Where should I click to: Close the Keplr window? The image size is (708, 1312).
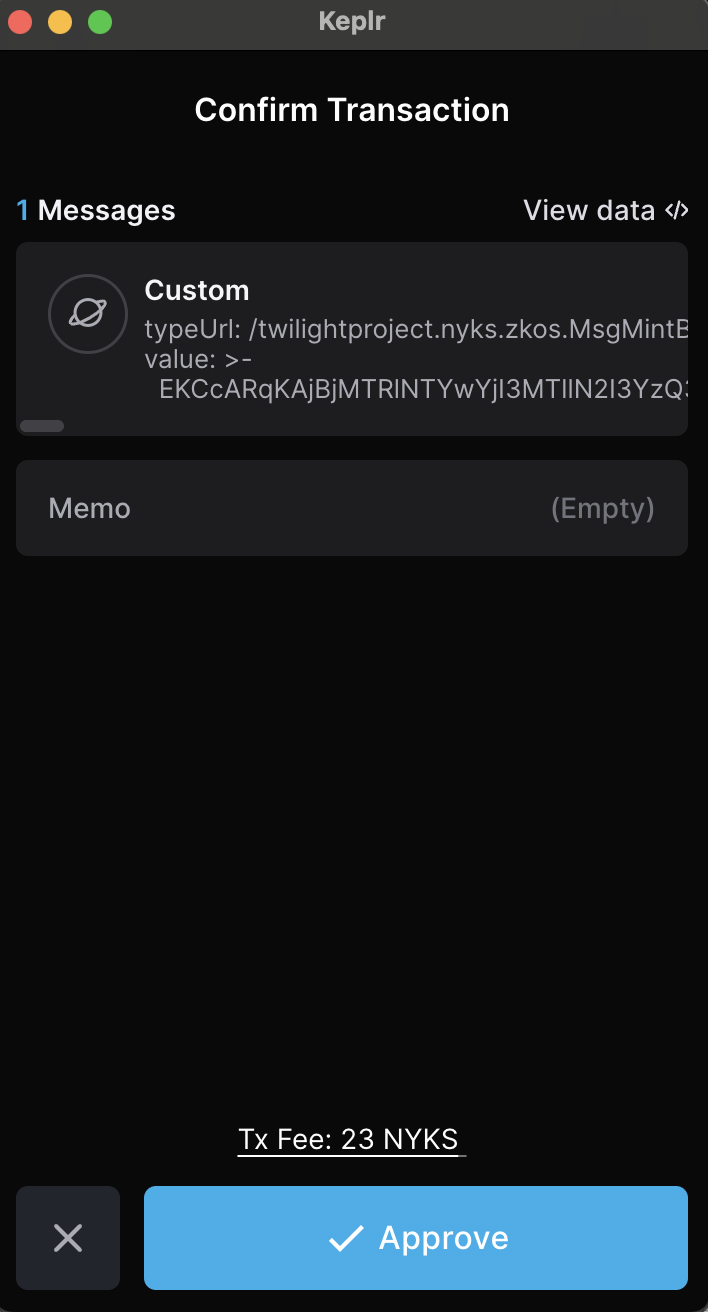[20, 22]
